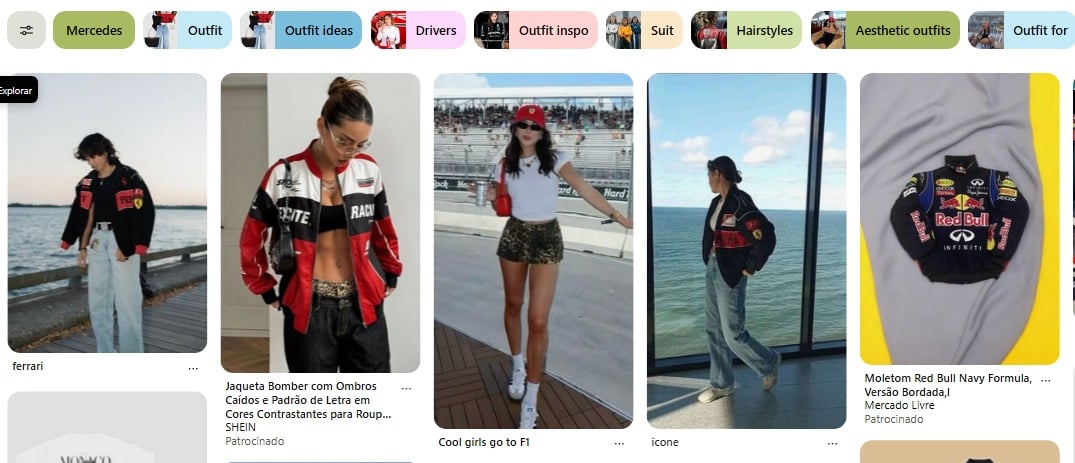This screenshot has height=463, width=1075.
Task: Open more options for Moletom Red Bull pin
Action: click(1045, 380)
